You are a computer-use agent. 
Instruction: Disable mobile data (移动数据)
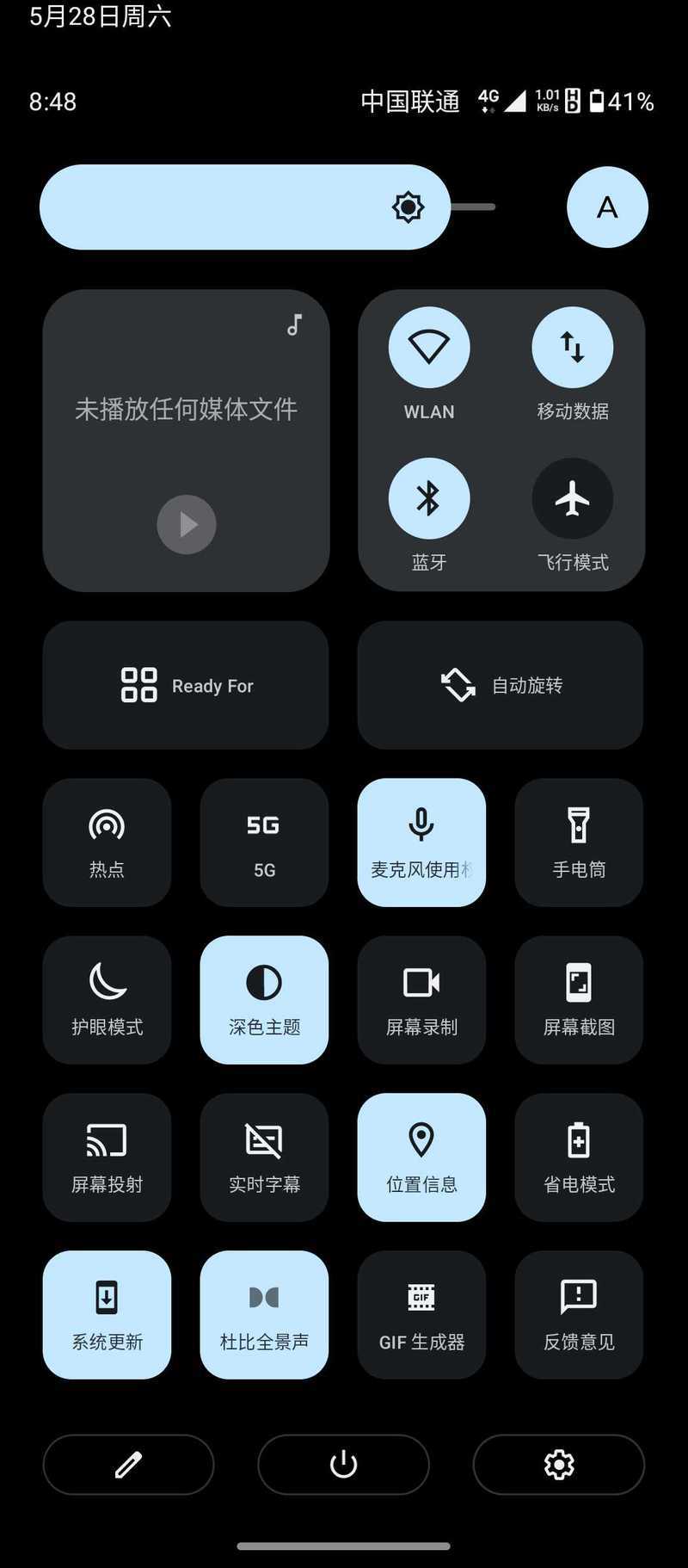click(x=572, y=348)
